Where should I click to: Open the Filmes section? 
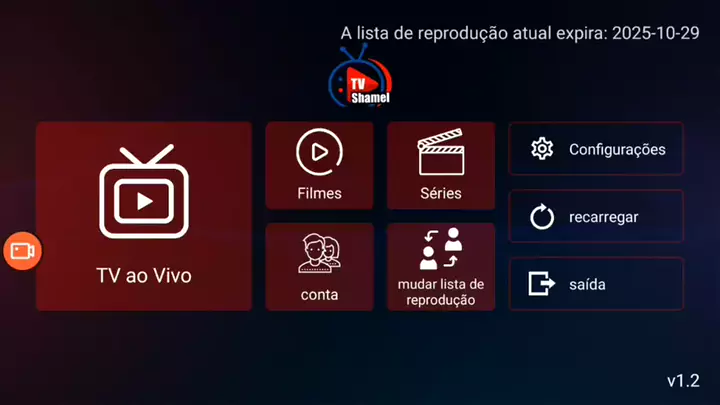pos(319,165)
